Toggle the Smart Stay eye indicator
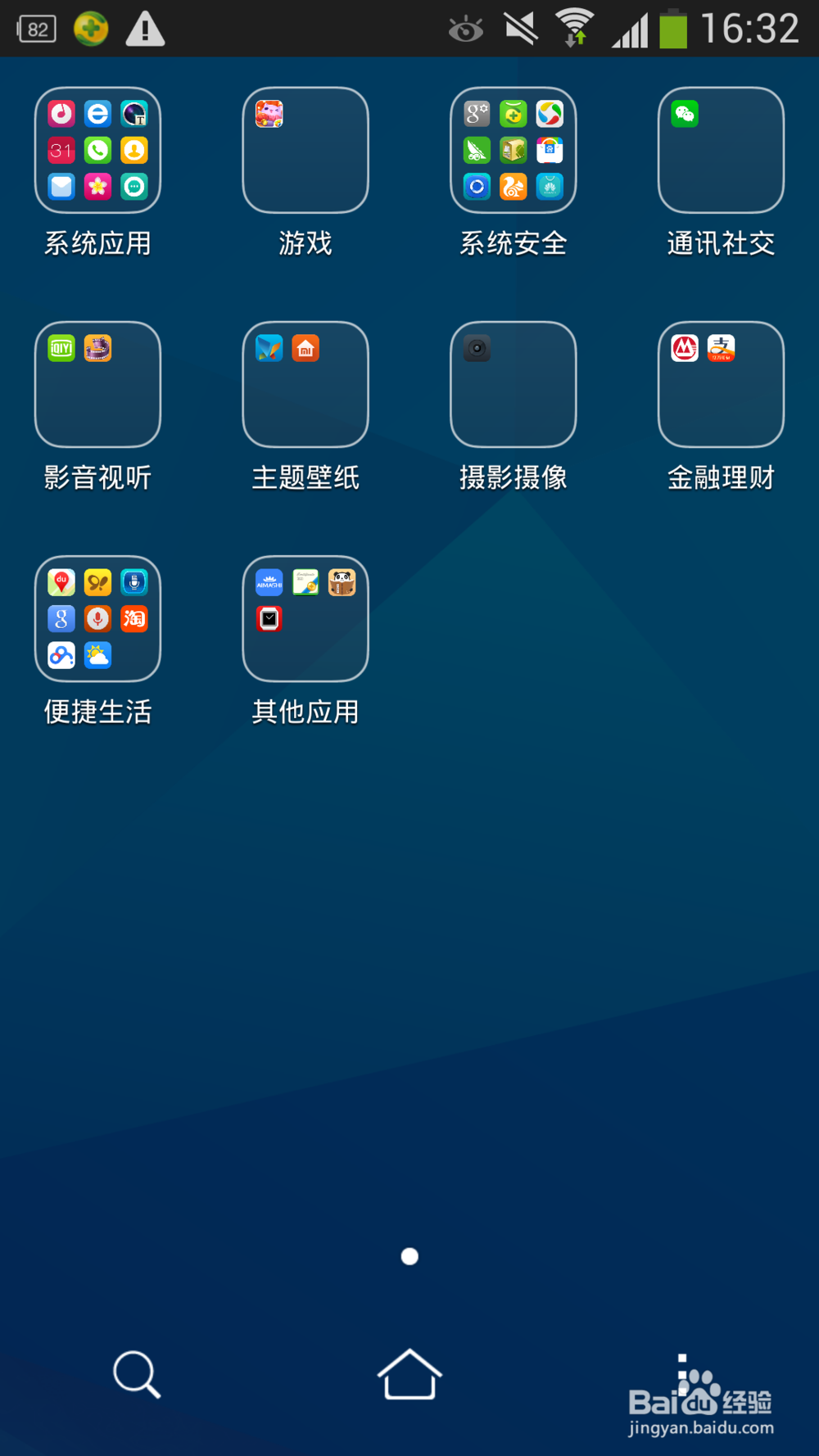819x1456 pixels. (464, 28)
